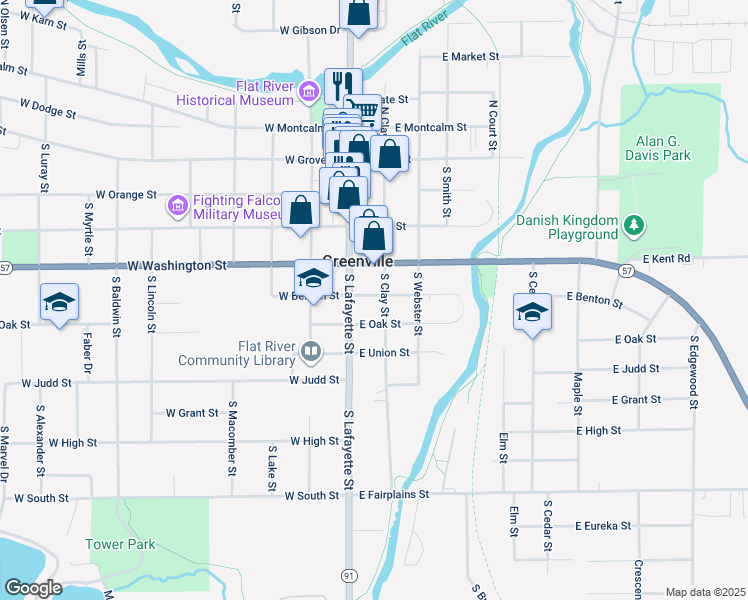Open the restaurant marker near Flat River Historical Museum
The image size is (748, 600).
pyautogui.click(x=343, y=84)
